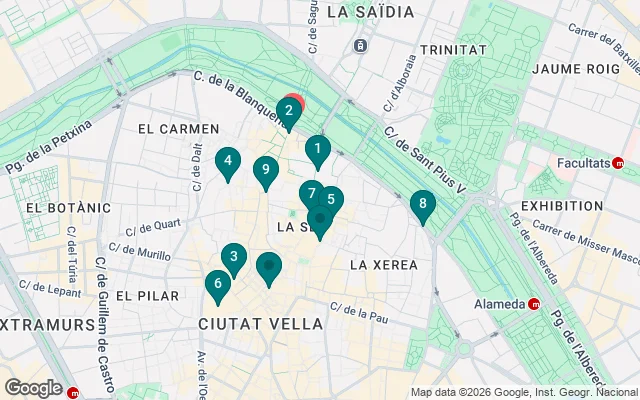Select the pin numbered 9
This screenshot has height=400, width=640.
click(265, 171)
